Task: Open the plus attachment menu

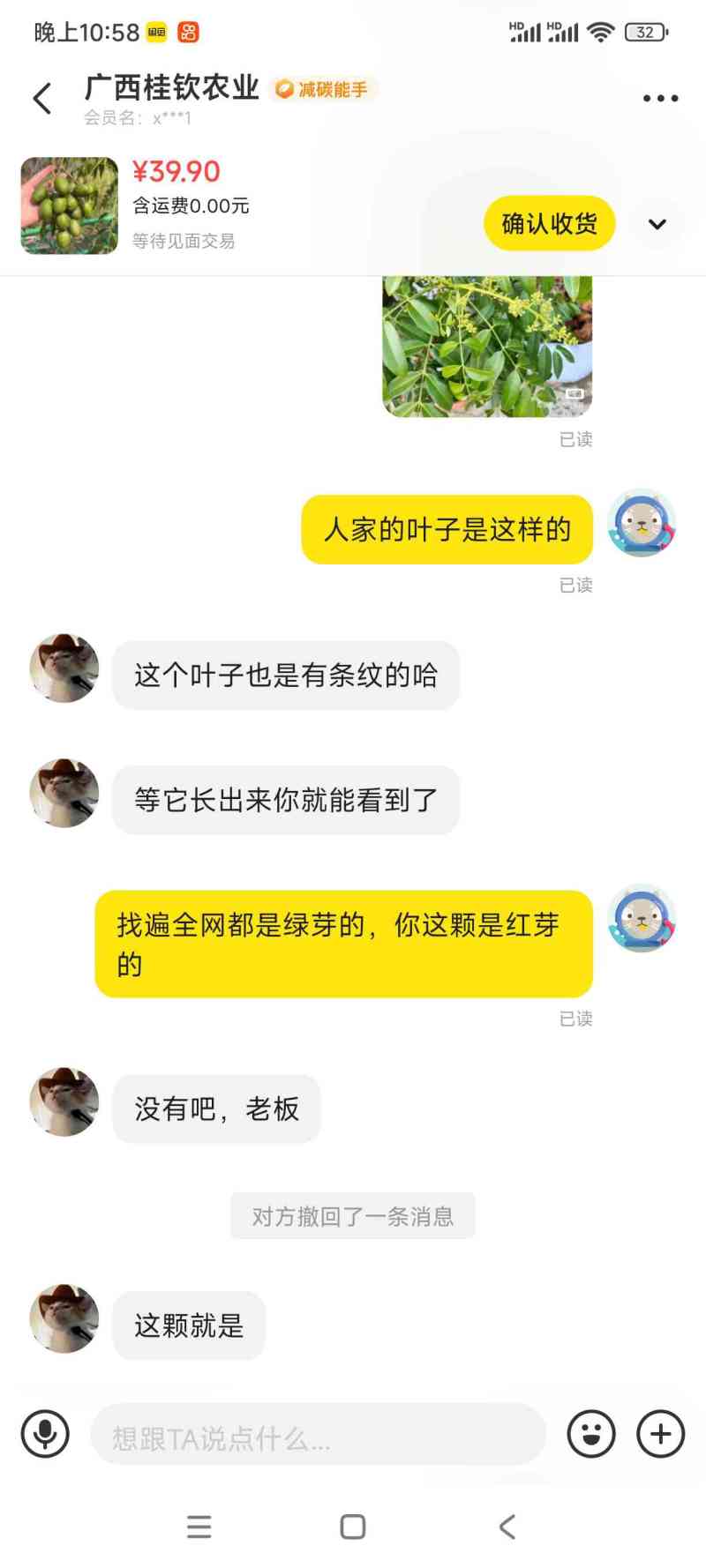Action: pos(660,1434)
